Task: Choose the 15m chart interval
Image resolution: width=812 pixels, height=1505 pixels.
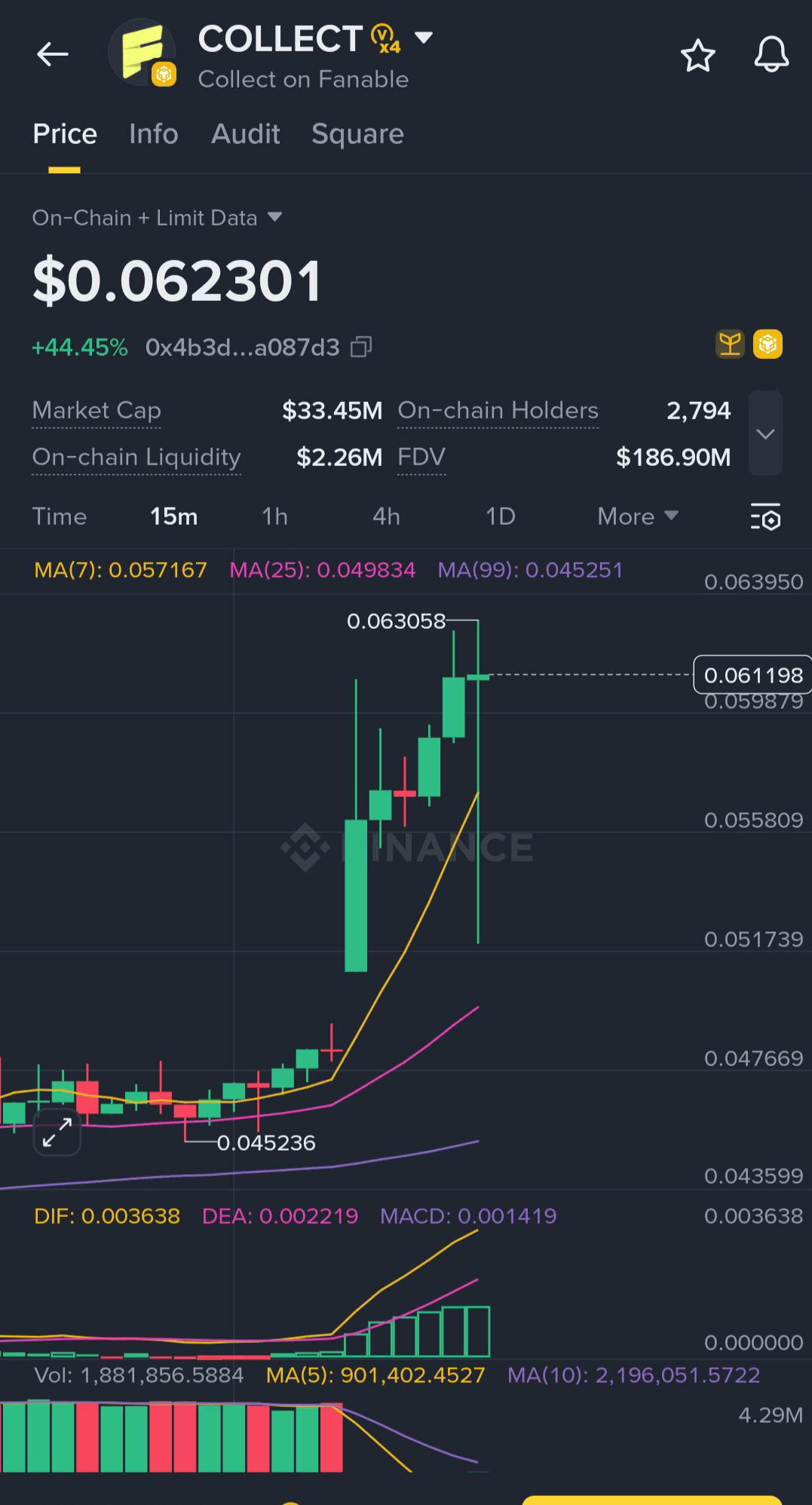Action: point(173,516)
